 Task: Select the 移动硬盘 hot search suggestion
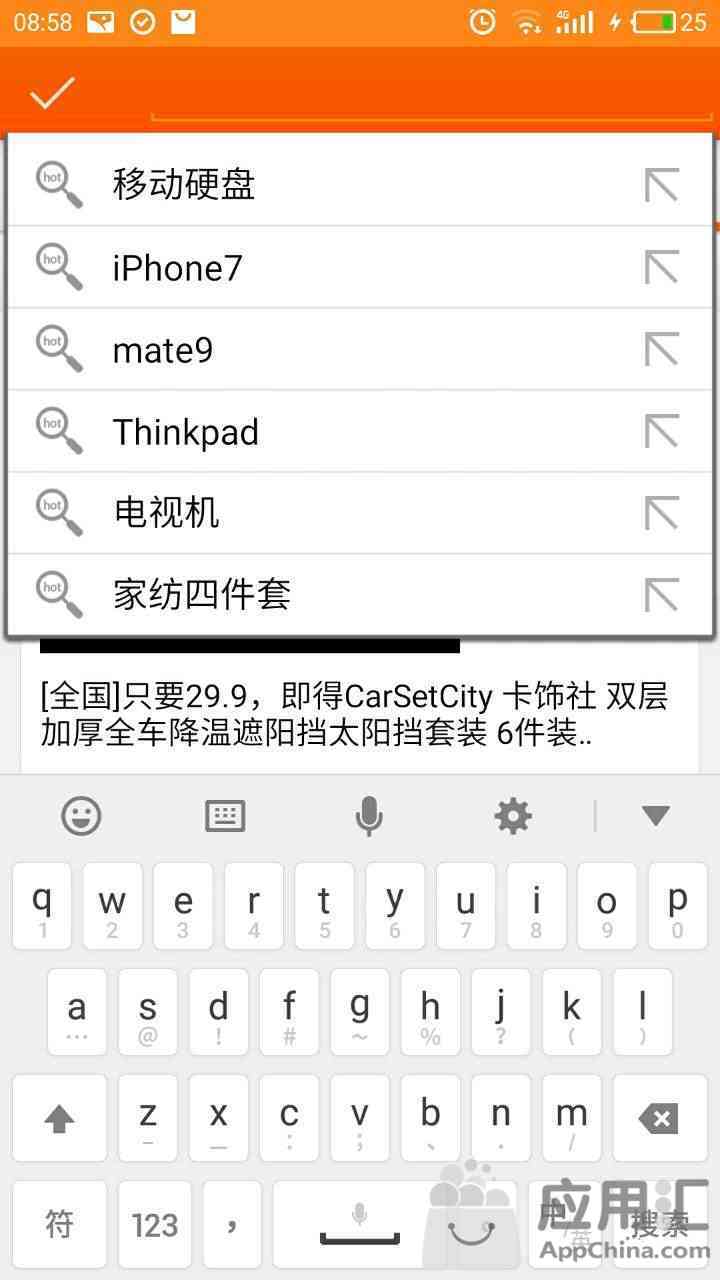360,185
